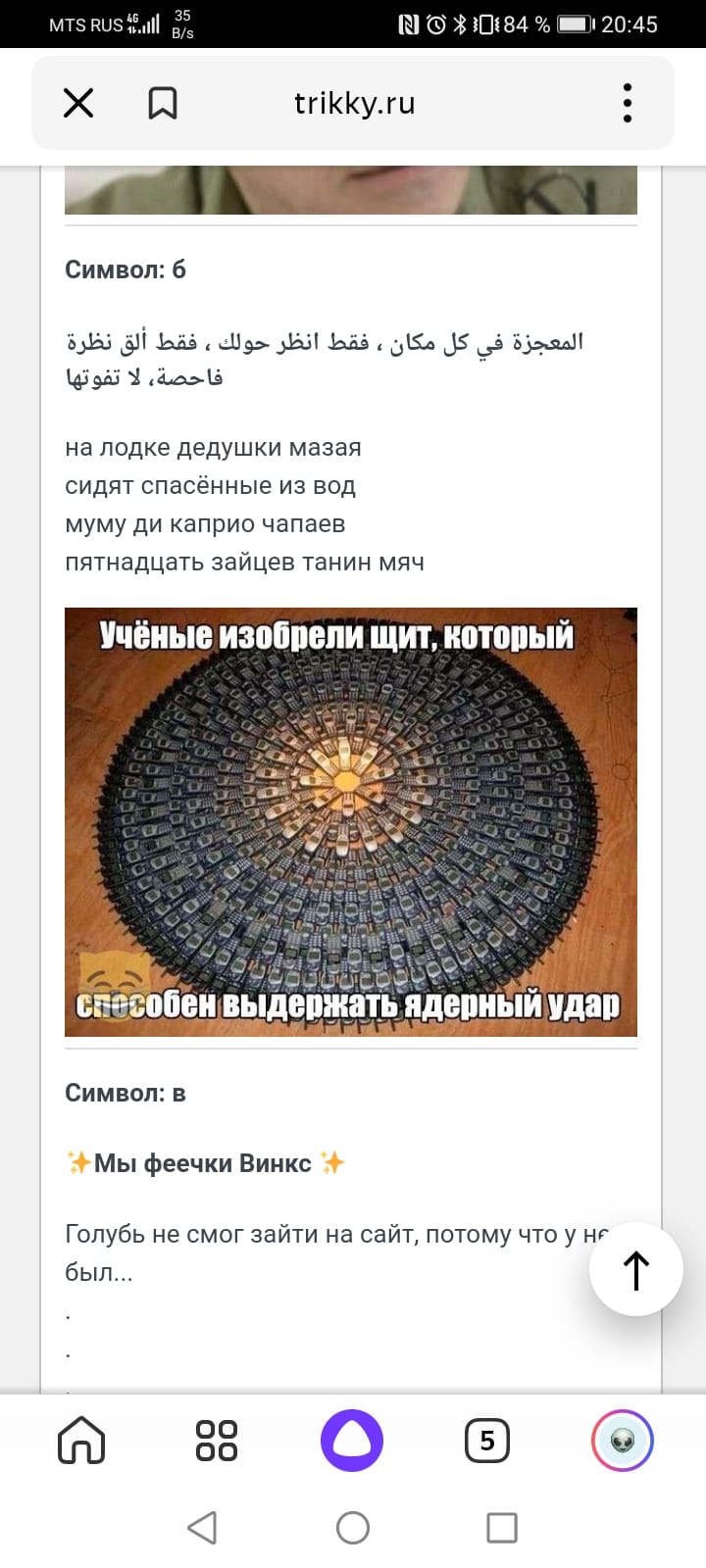Bookmark this trikky.ru page
This screenshot has width=706, height=1568.
click(163, 103)
